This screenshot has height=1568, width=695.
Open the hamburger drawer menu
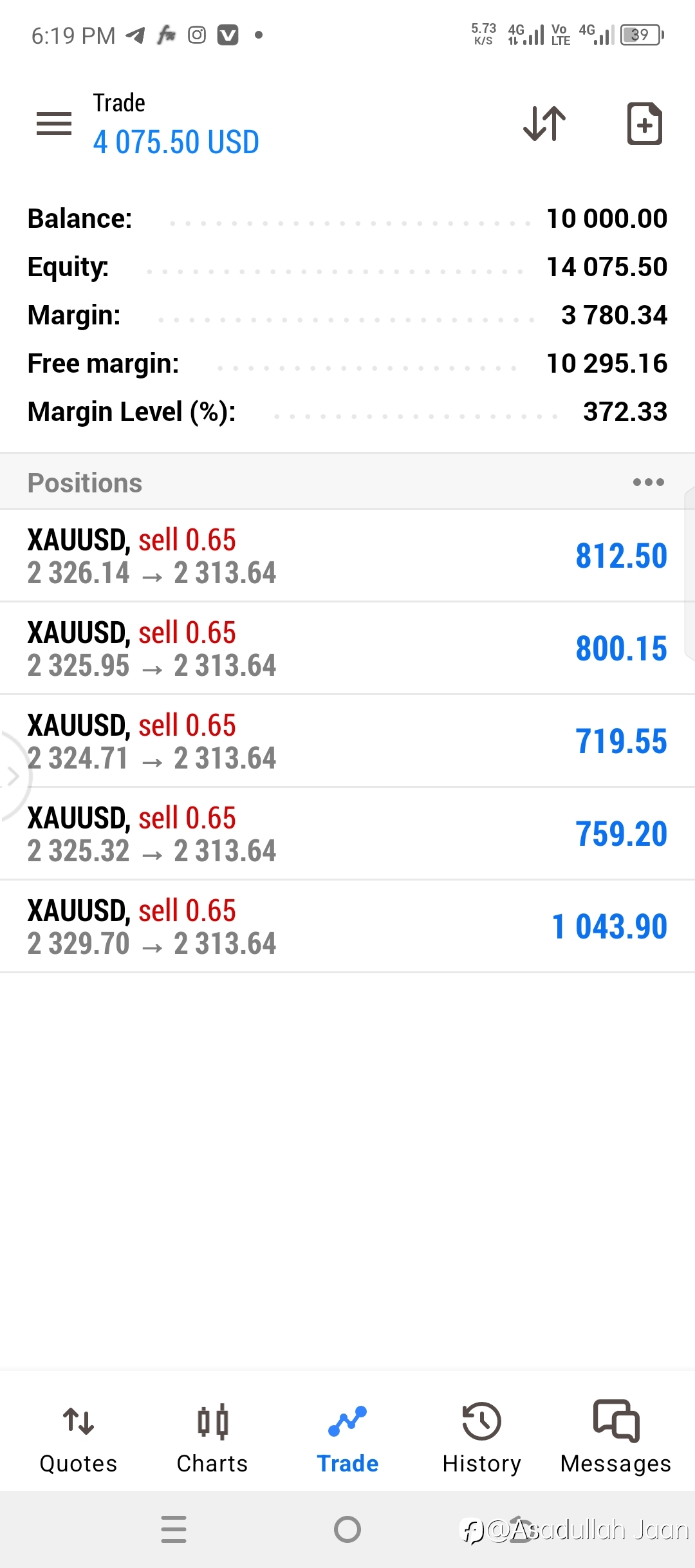point(54,124)
